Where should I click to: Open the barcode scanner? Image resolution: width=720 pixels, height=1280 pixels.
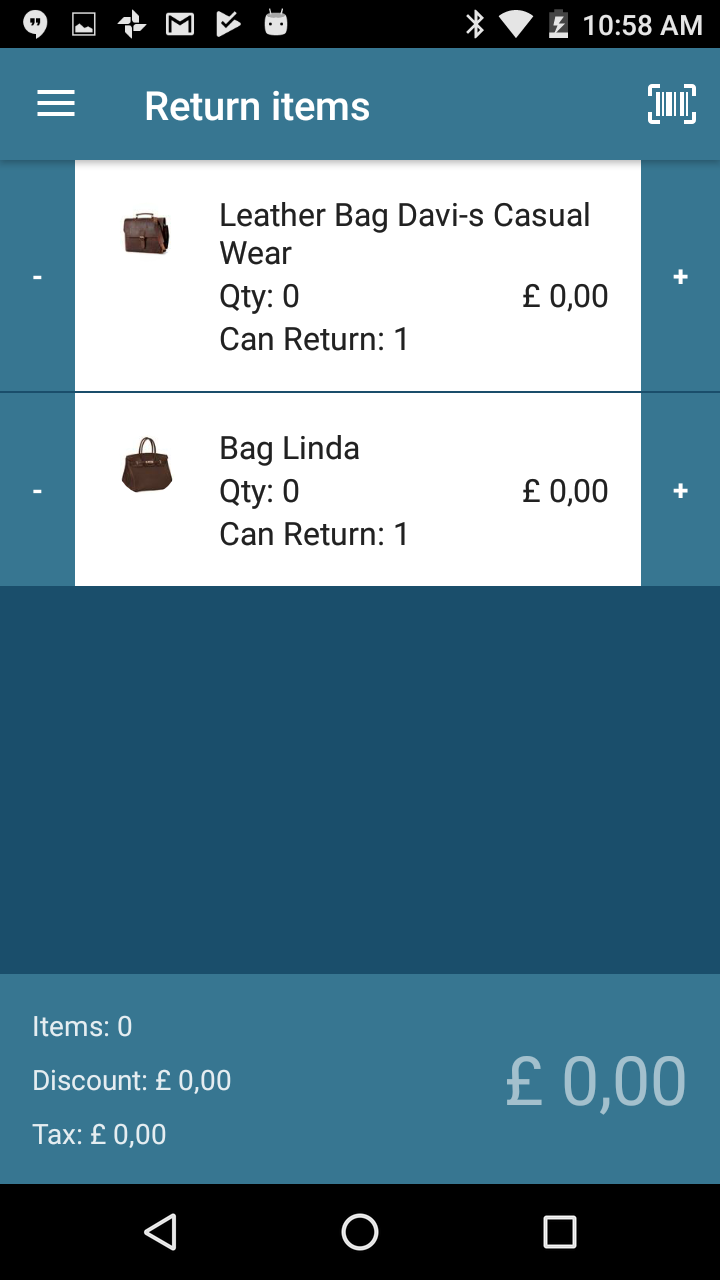coord(671,104)
